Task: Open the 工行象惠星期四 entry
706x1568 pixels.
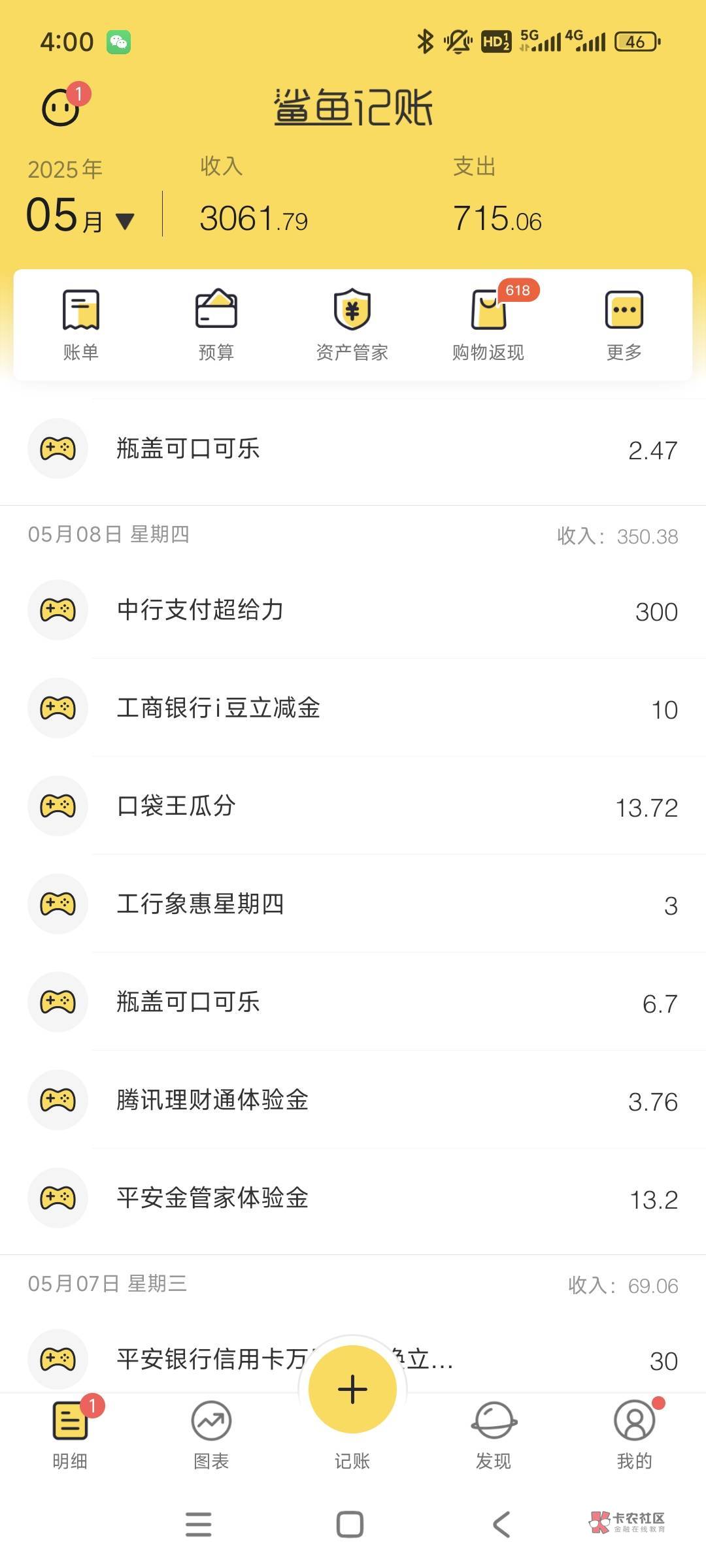Action: 353,904
